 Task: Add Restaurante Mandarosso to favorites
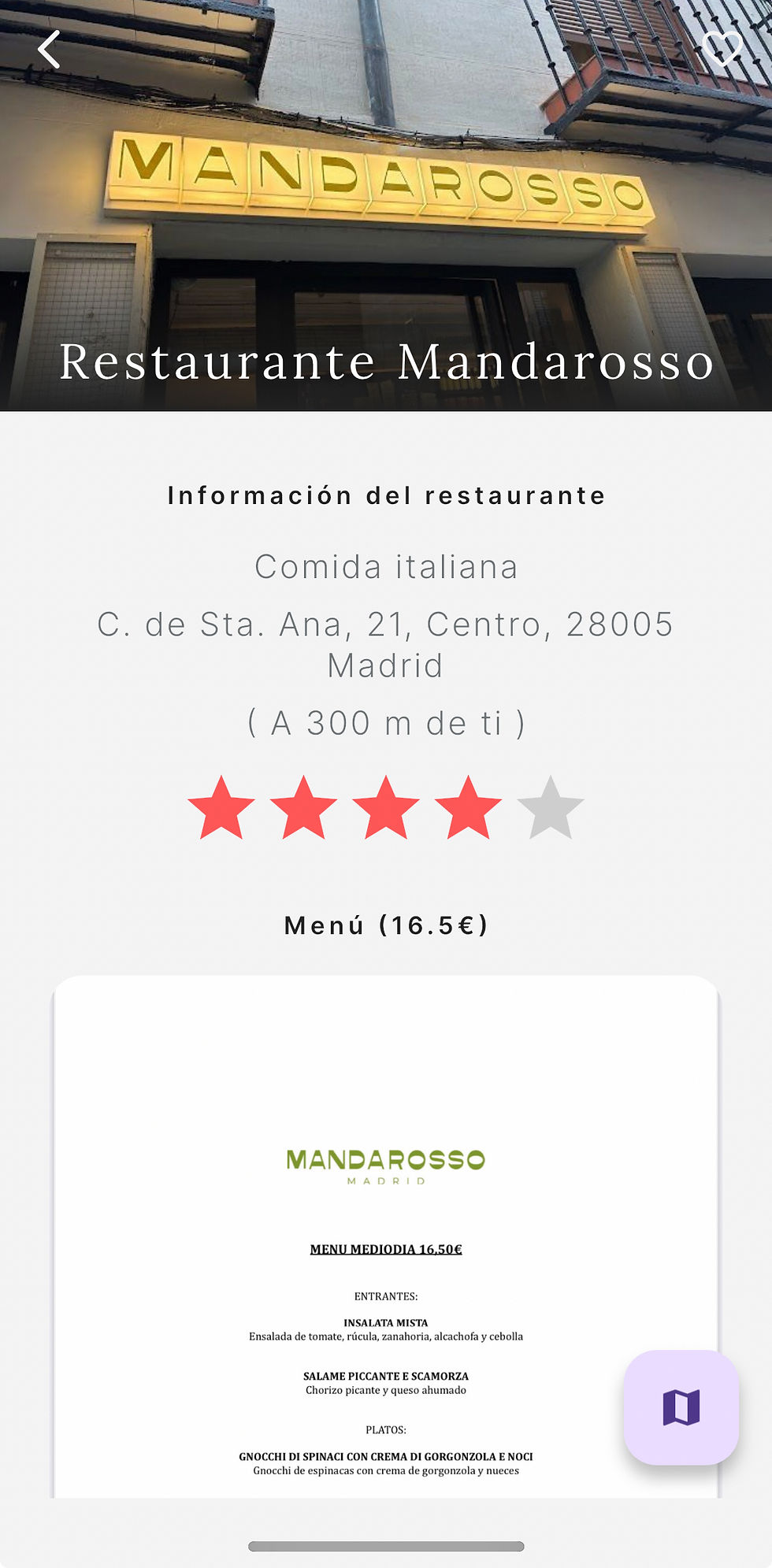click(722, 49)
